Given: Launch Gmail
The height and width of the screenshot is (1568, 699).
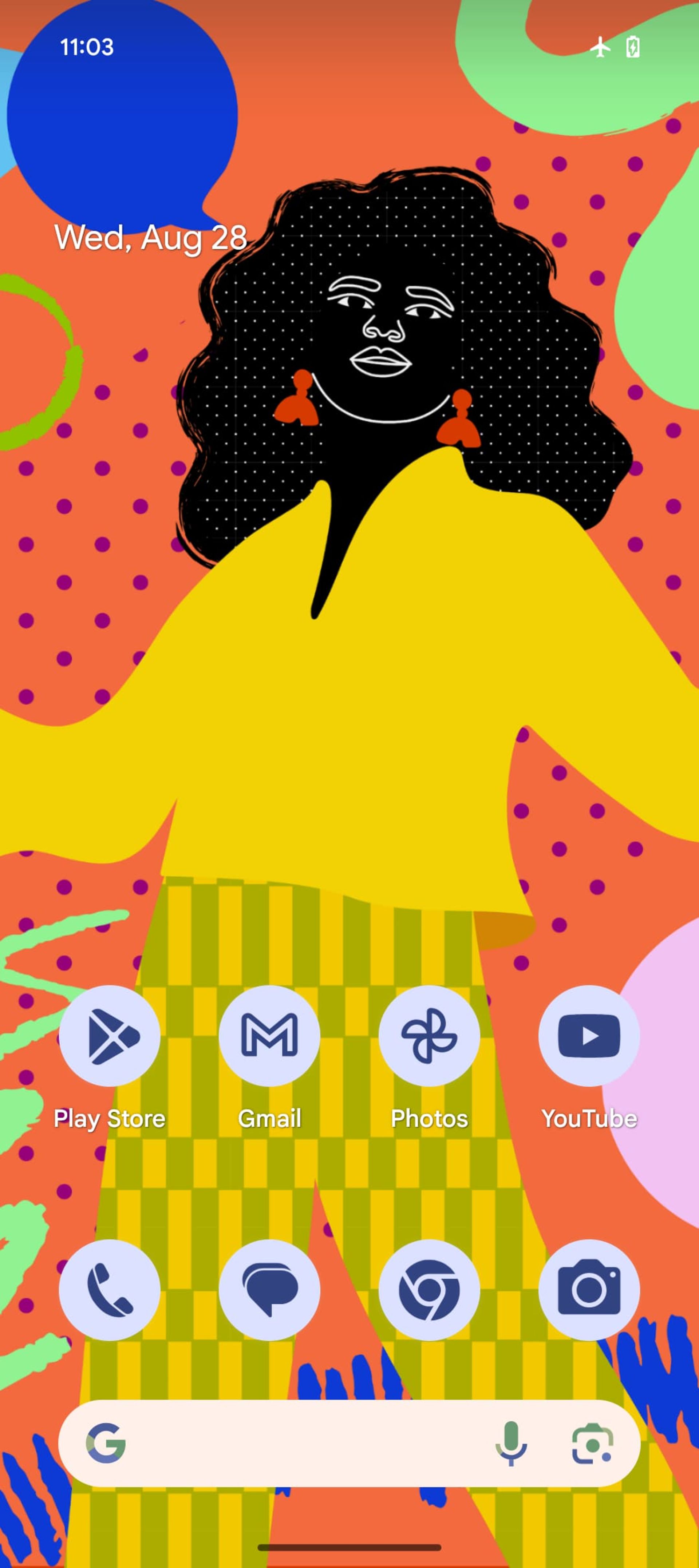Looking at the screenshot, I should click(269, 1035).
